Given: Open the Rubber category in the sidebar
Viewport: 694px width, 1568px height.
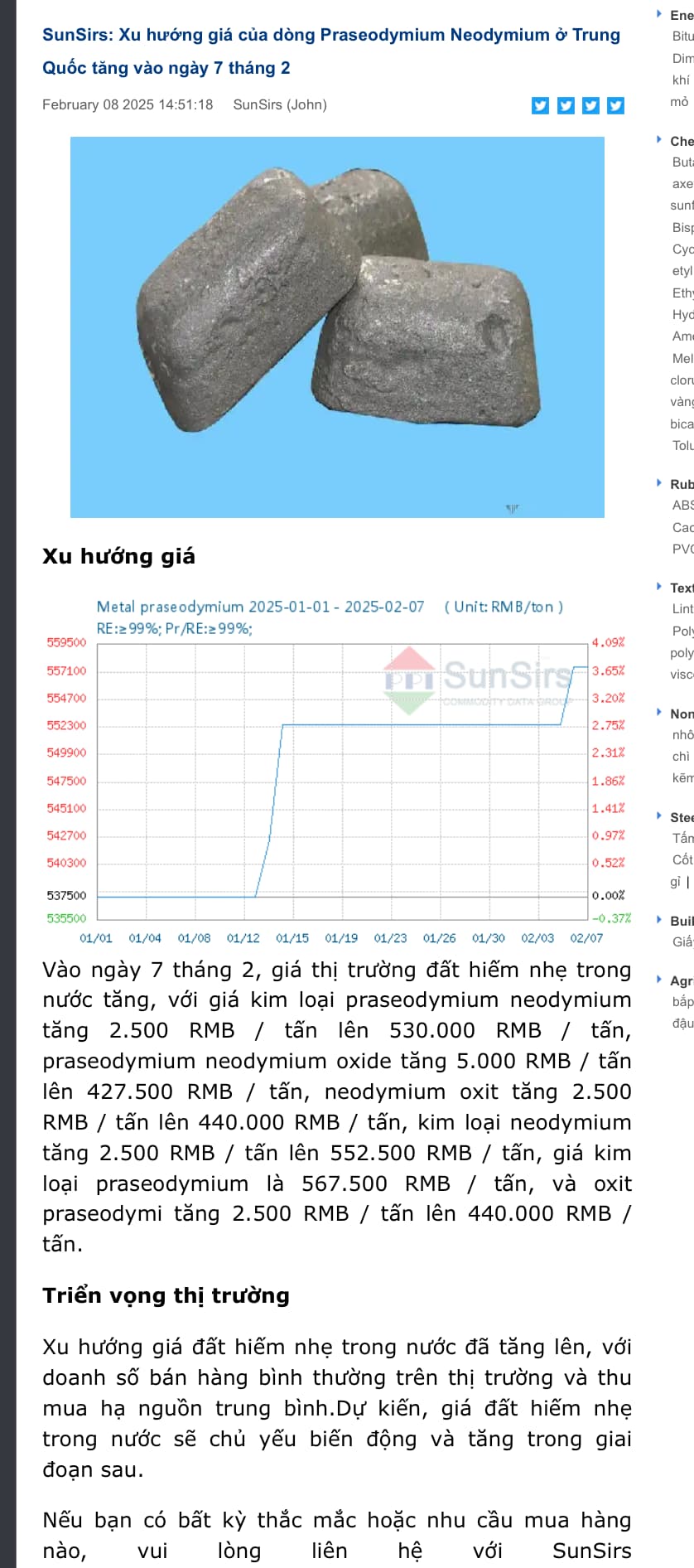Looking at the screenshot, I should pos(682,484).
